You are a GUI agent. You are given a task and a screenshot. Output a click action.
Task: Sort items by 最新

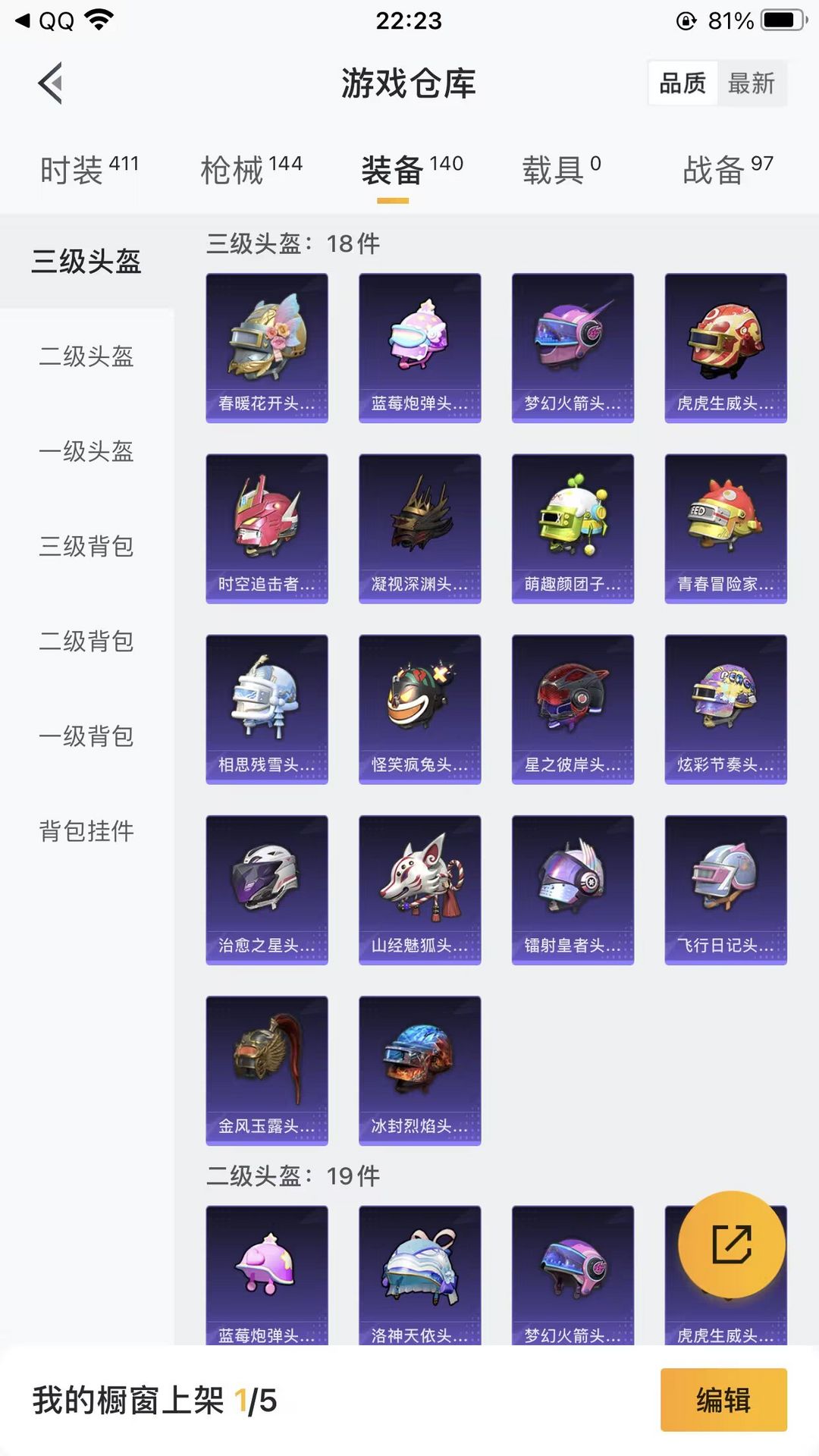click(751, 83)
